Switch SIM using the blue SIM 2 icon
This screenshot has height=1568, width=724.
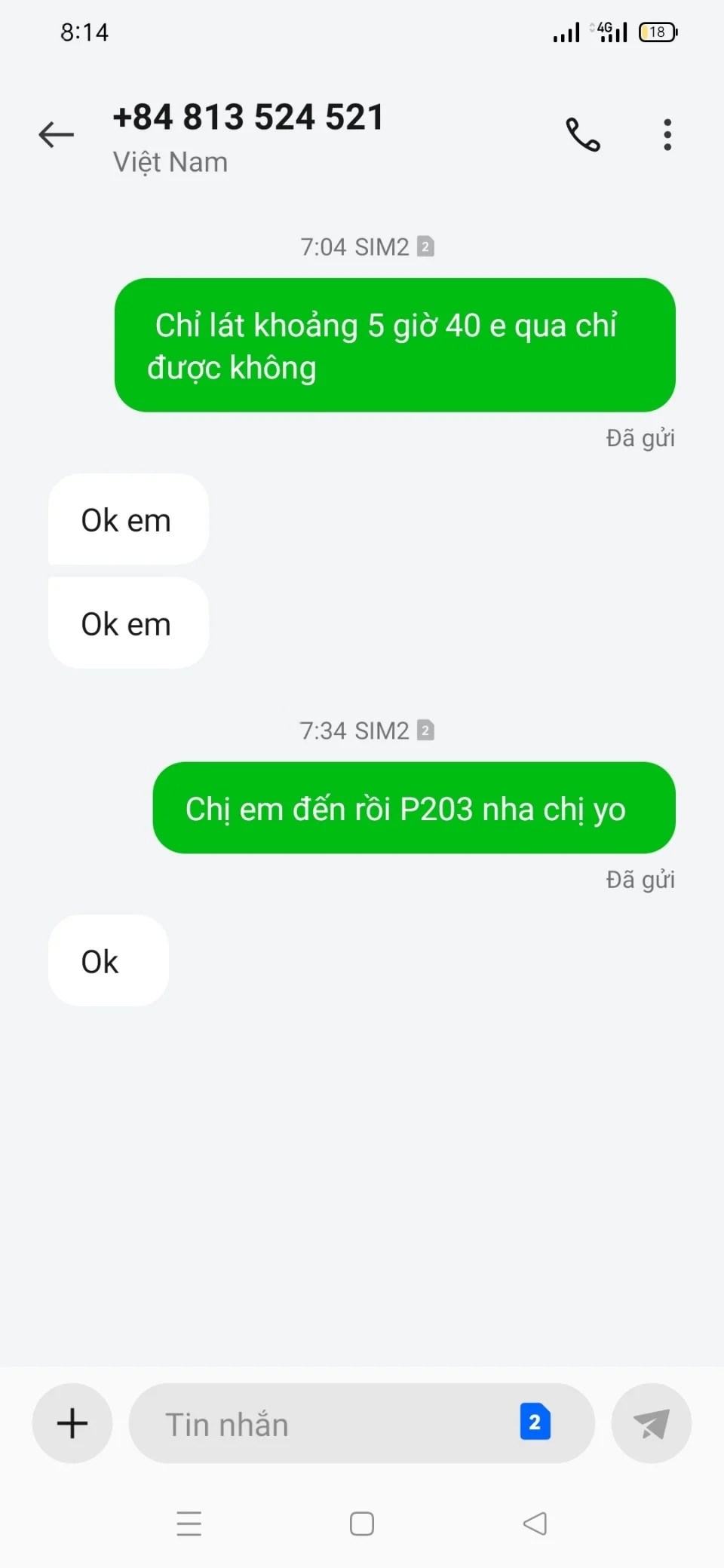click(x=535, y=1422)
